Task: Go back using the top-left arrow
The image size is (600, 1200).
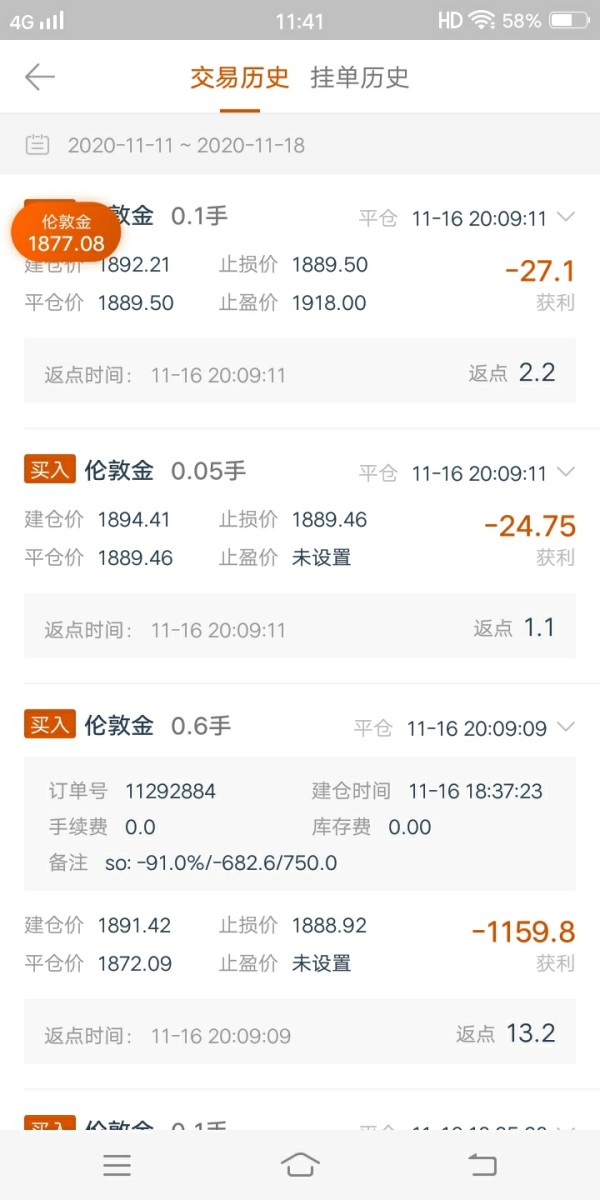Action: point(40,77)
